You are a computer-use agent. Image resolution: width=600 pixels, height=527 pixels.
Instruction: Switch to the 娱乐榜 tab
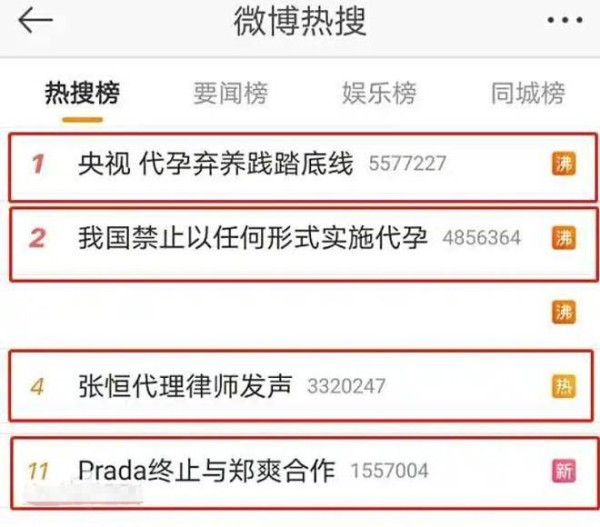(x=378, y=94)
